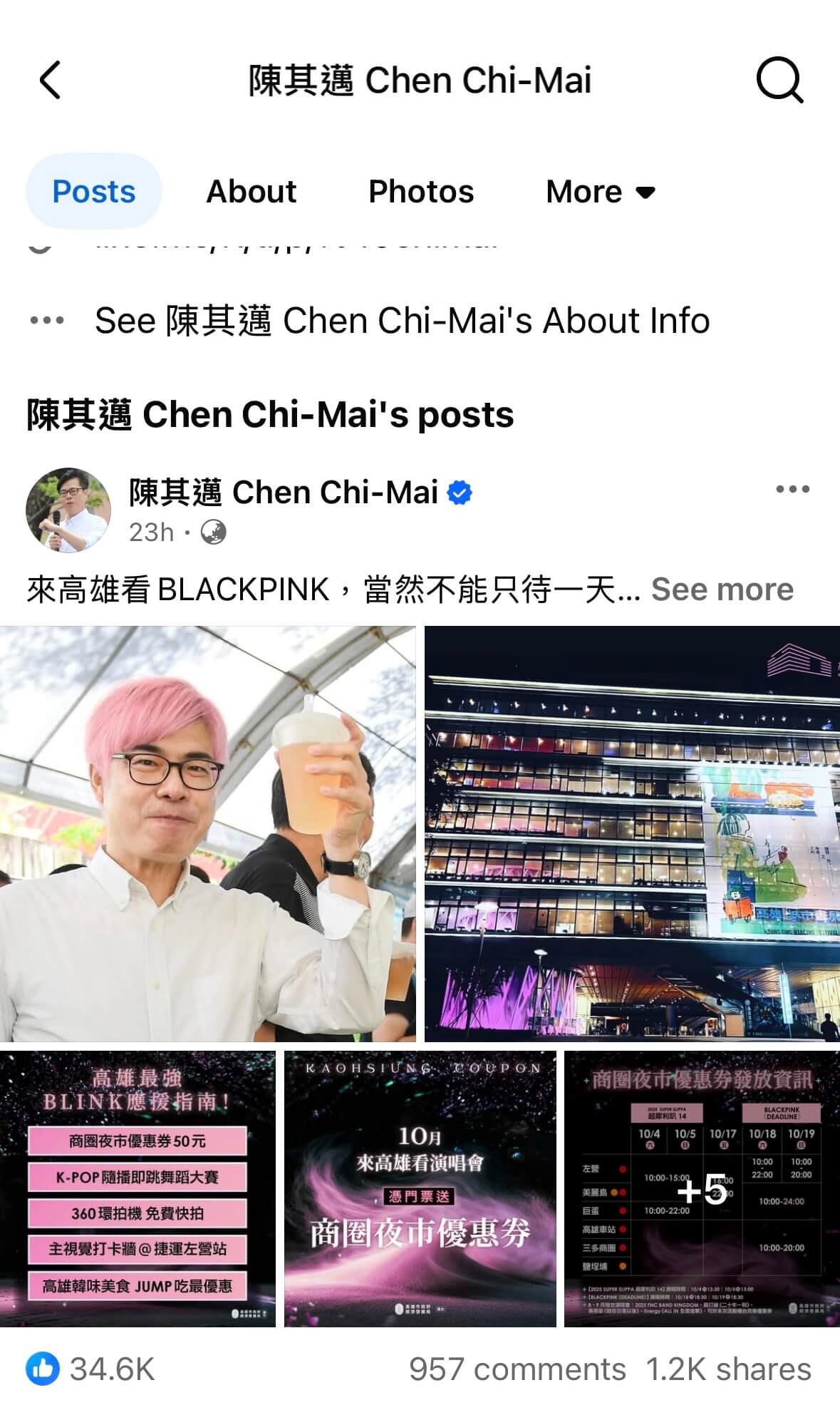840x1410 pixels.
Task: Open the Photos tab
Action: point(421,192)
